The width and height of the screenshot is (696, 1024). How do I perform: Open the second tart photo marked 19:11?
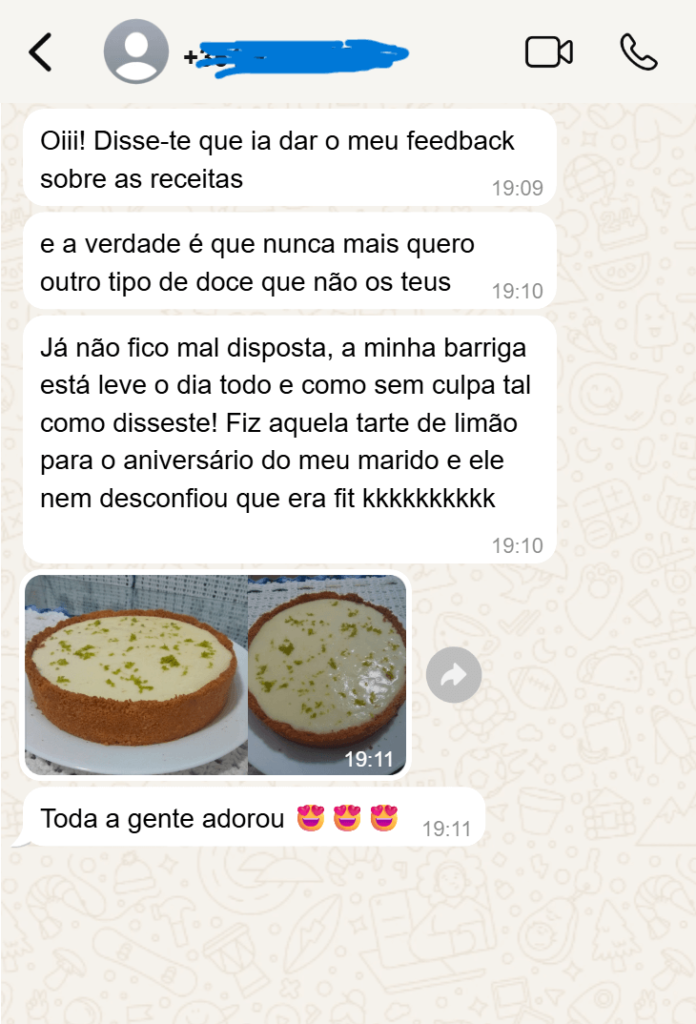tap(327, 675)
